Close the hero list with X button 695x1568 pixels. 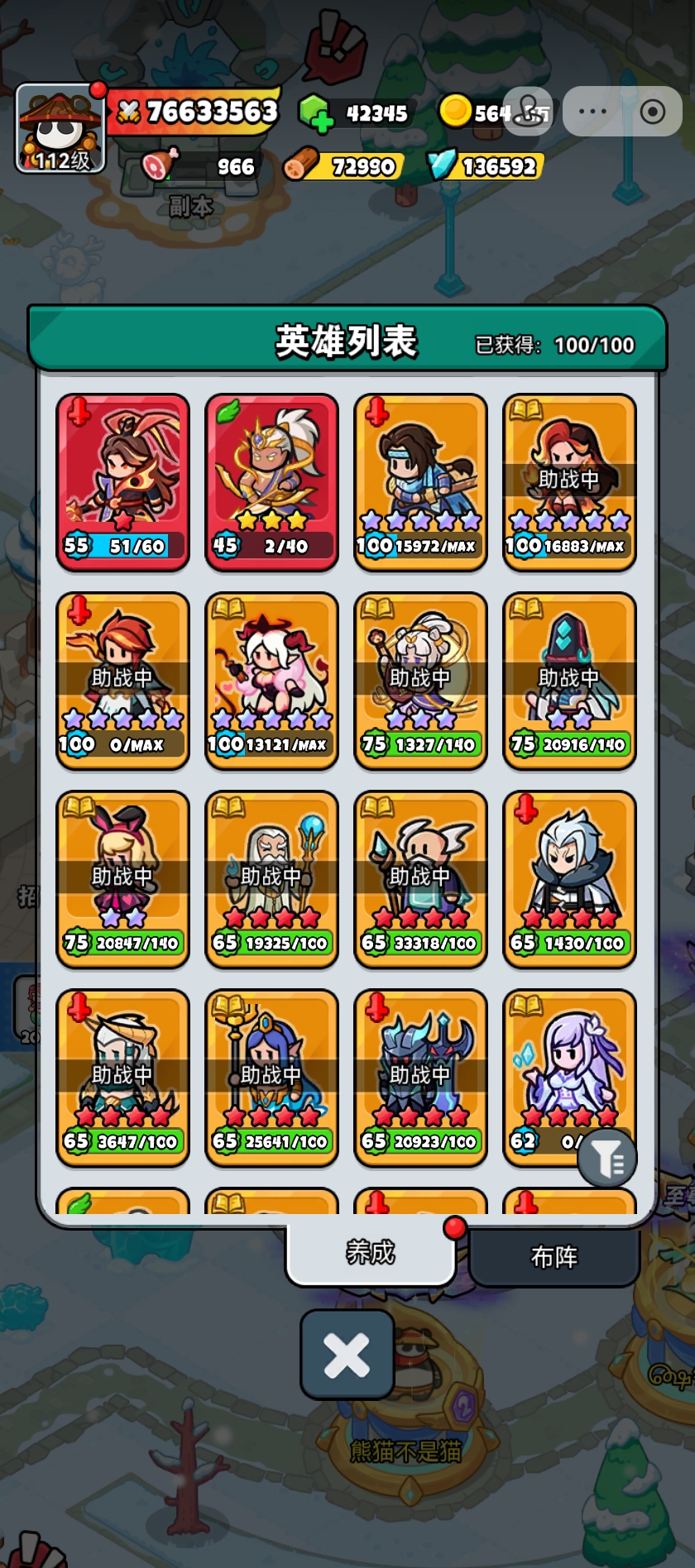tap(347, 1355)
